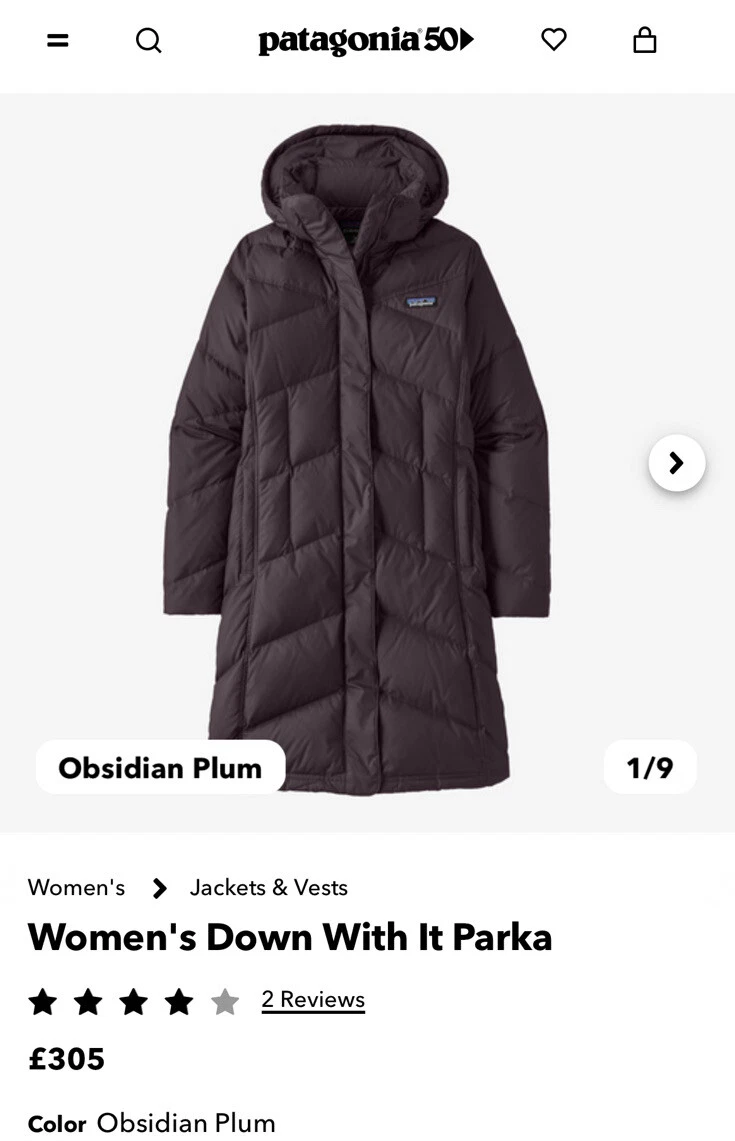Read the 2 Reviews link
The image size is (735, 1141).
click(313, 1000)
